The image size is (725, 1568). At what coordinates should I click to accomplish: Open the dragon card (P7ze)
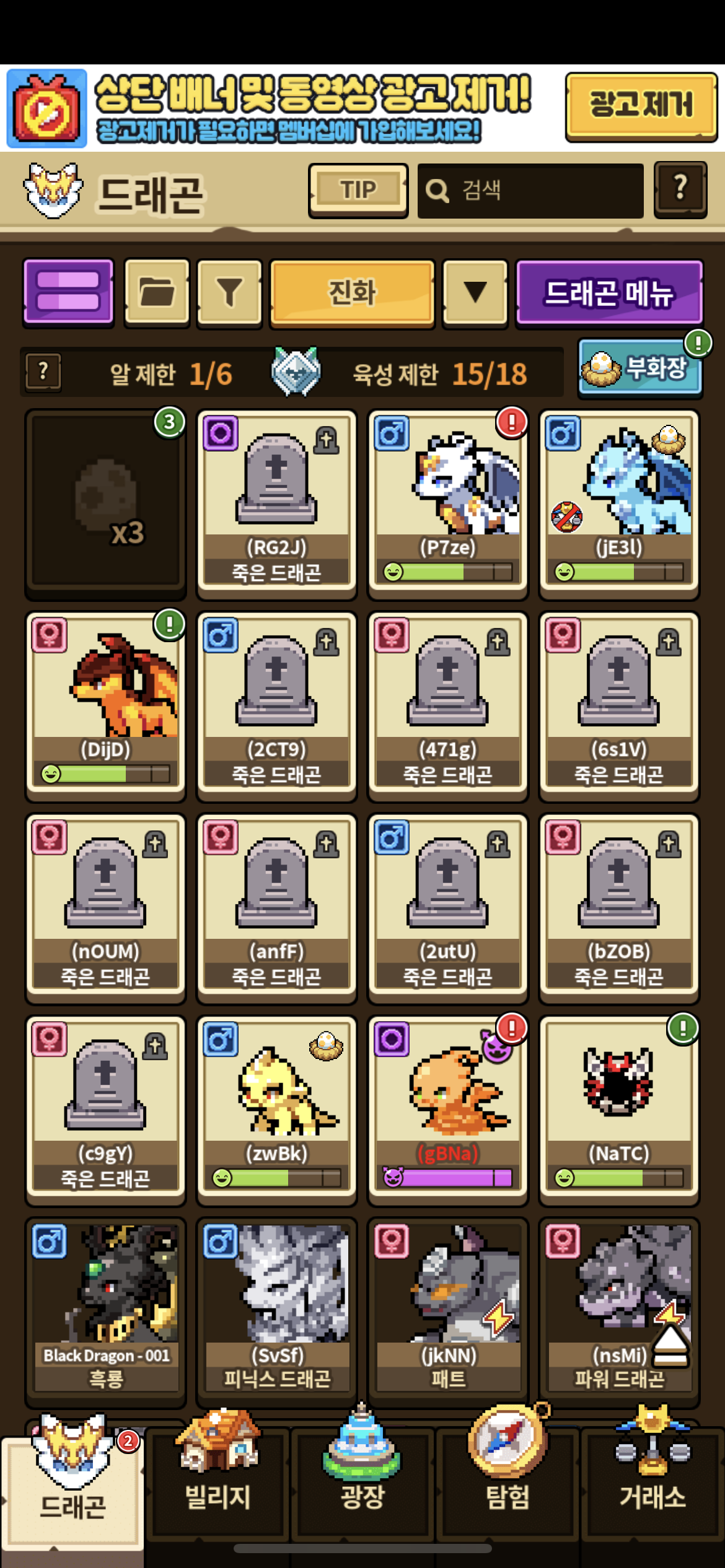pos(447,504)
